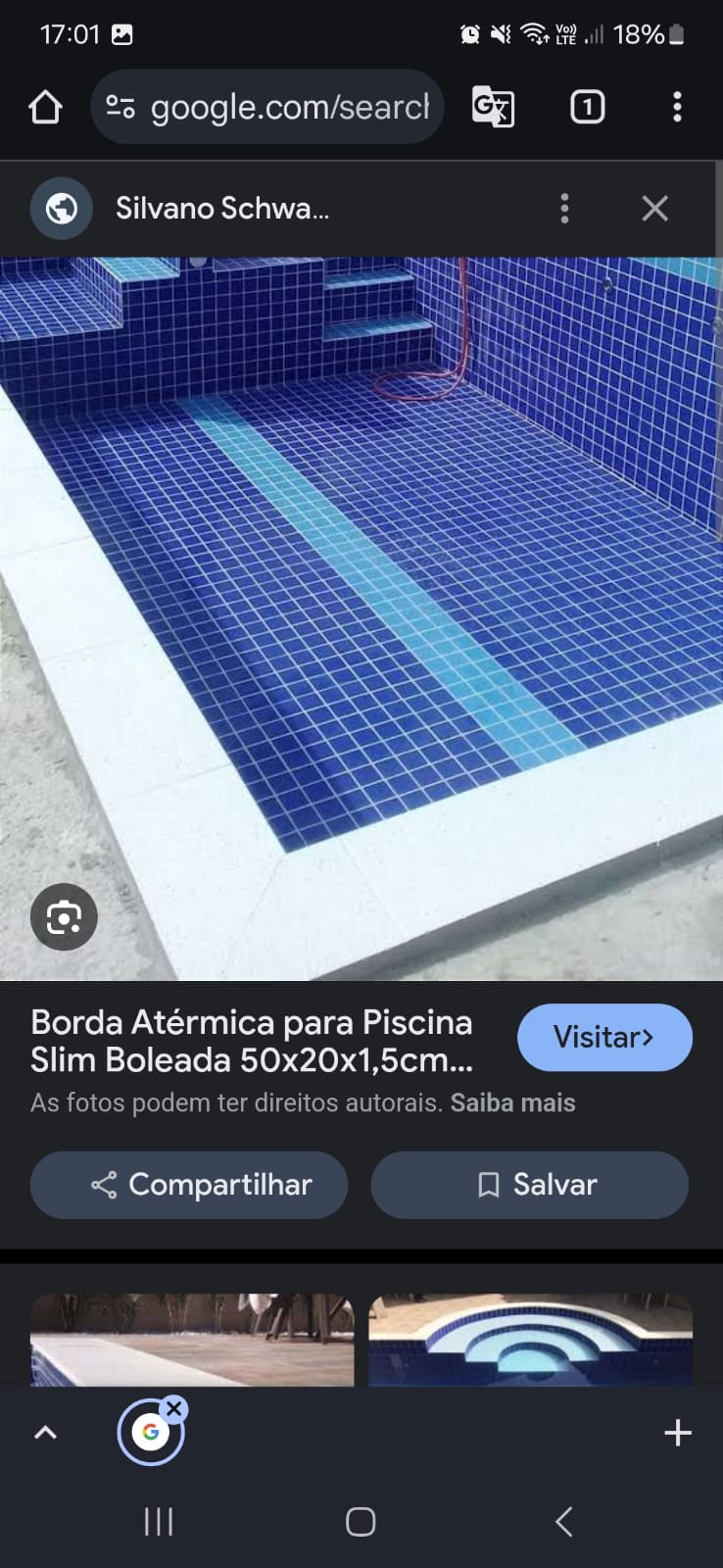The height and width of the screenshot is (1568, 723).
Task: Tap the Home icon in Chrome
Action: pyautogui.click(x=45, y=107)
